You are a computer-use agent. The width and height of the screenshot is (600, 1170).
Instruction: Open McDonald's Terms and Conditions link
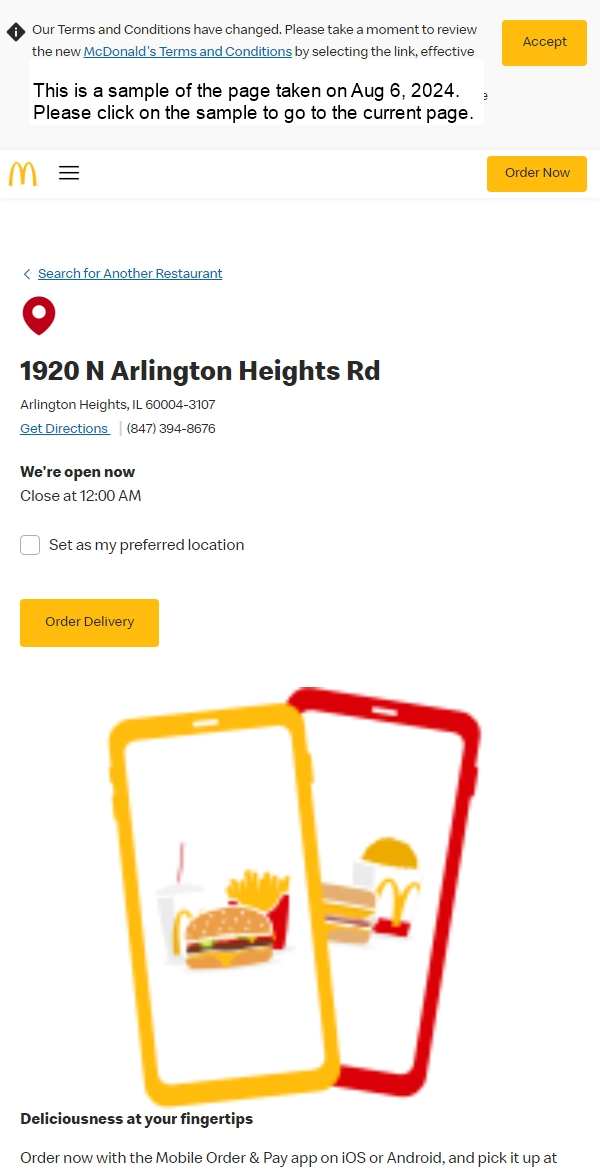click(188, 51)
